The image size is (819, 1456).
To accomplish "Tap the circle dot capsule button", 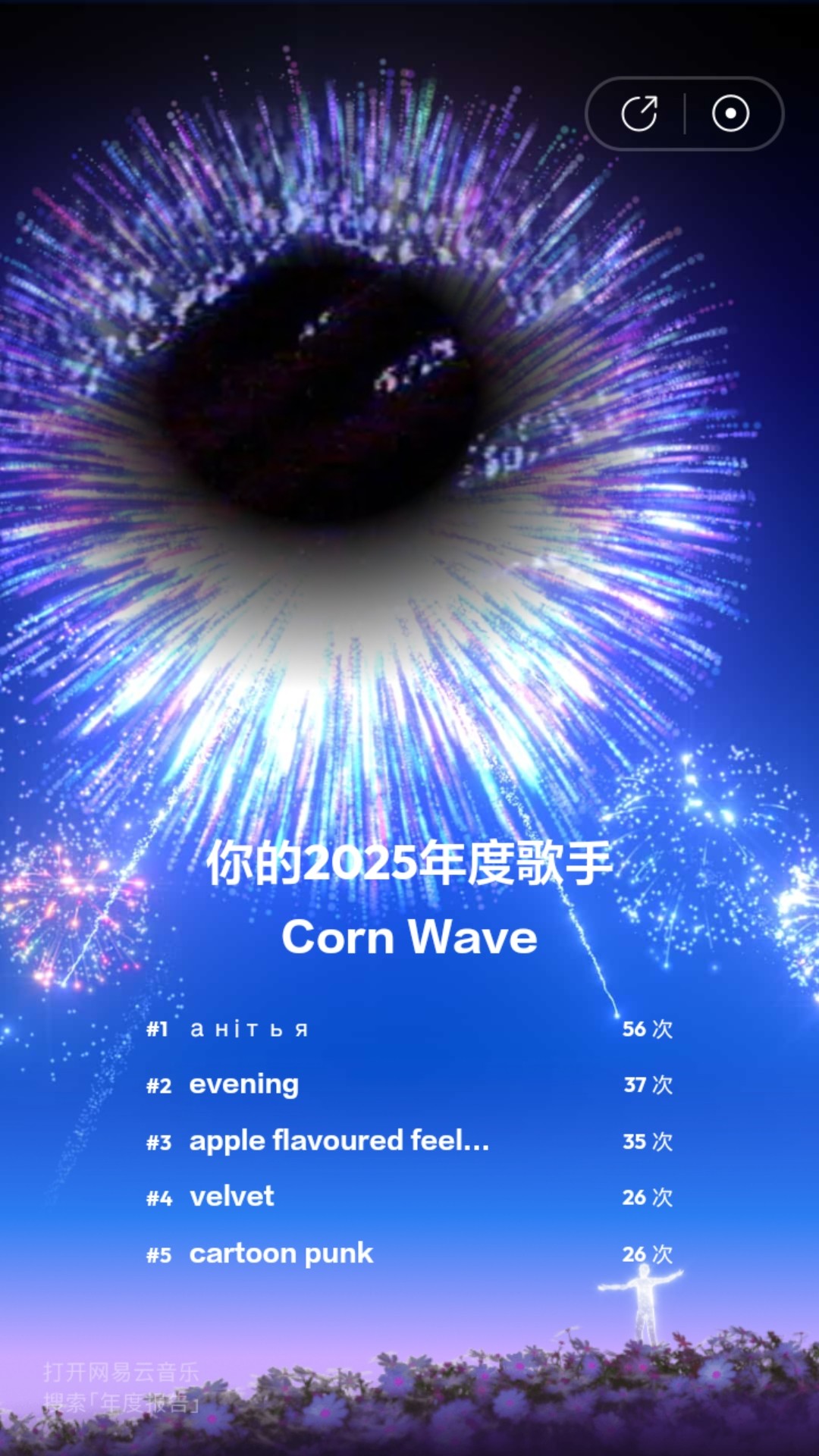I will [x=730, y=114].
